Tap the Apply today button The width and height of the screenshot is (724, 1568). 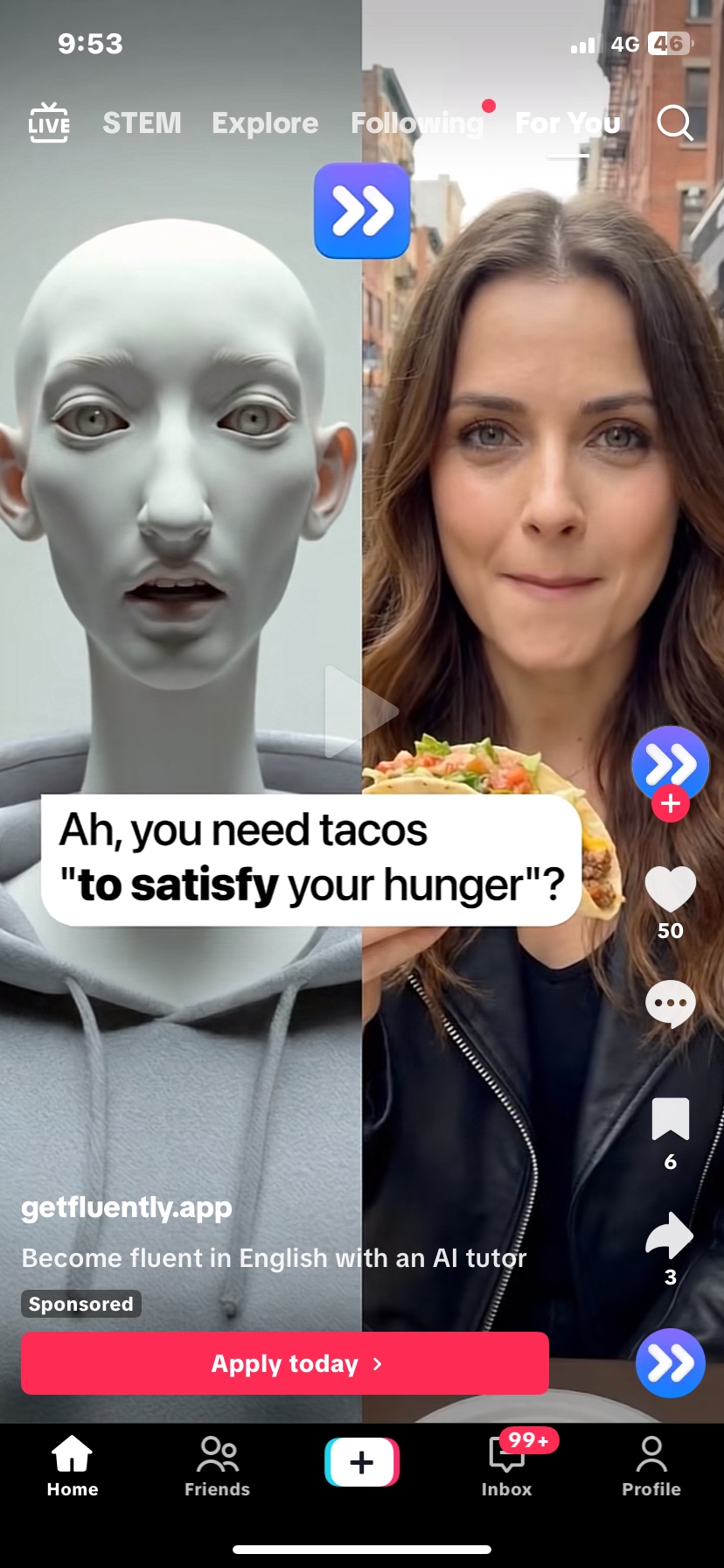(x=285, y=1363)
